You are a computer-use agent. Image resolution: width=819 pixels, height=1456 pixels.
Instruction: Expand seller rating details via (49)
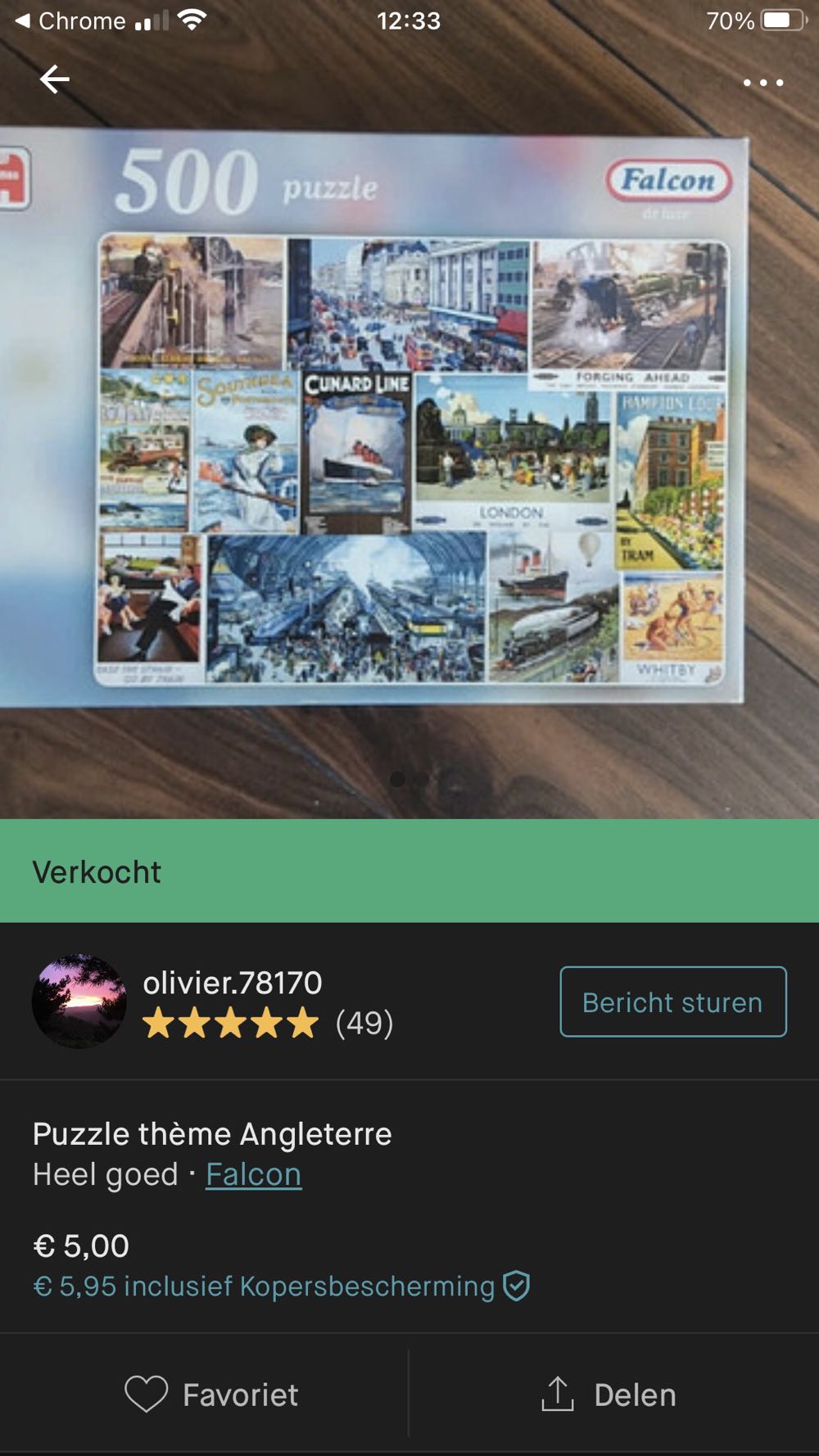[x=364, y=1024]
